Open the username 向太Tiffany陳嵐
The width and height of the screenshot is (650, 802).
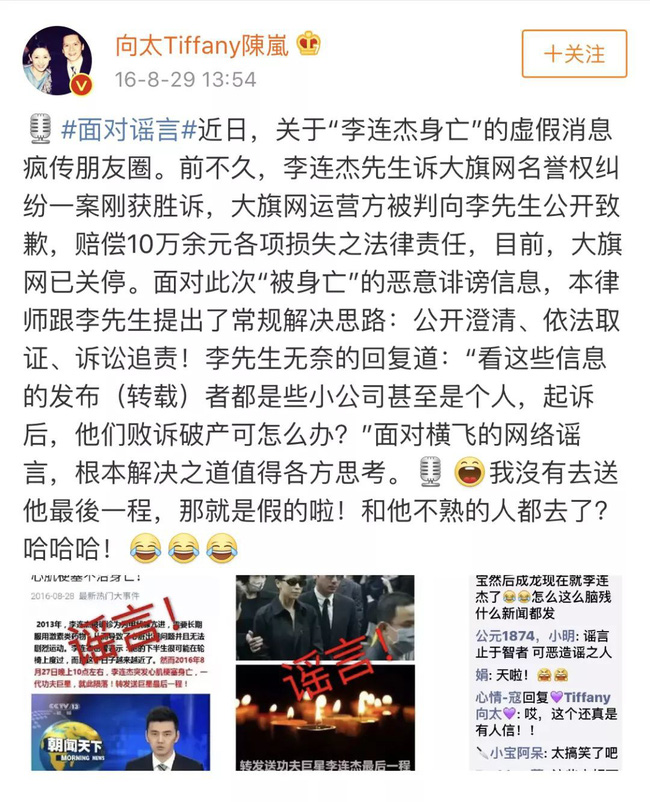click(217, 45)
